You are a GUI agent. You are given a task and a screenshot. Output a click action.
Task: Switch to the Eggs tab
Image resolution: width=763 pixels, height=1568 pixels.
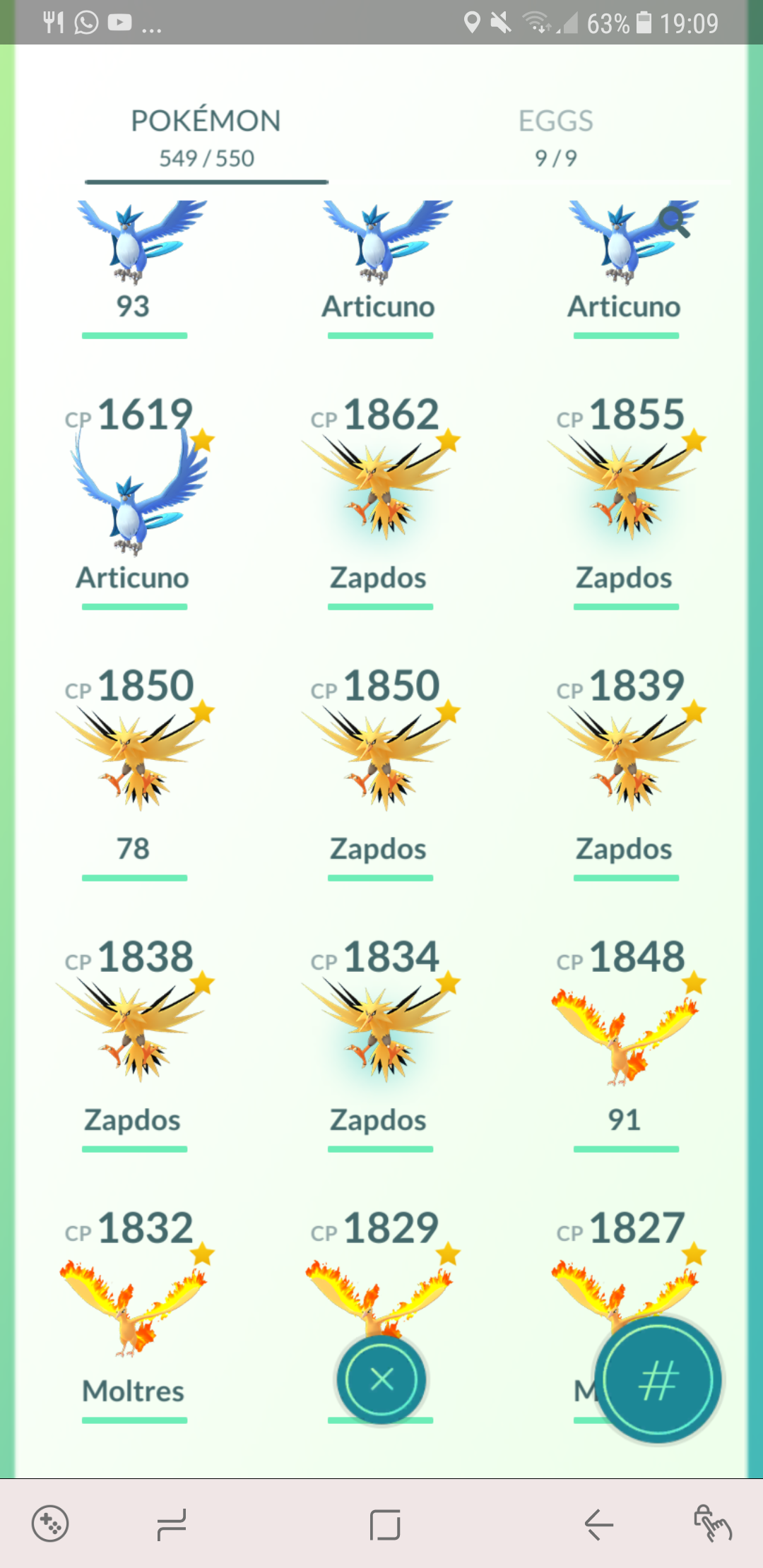[556, 138]
